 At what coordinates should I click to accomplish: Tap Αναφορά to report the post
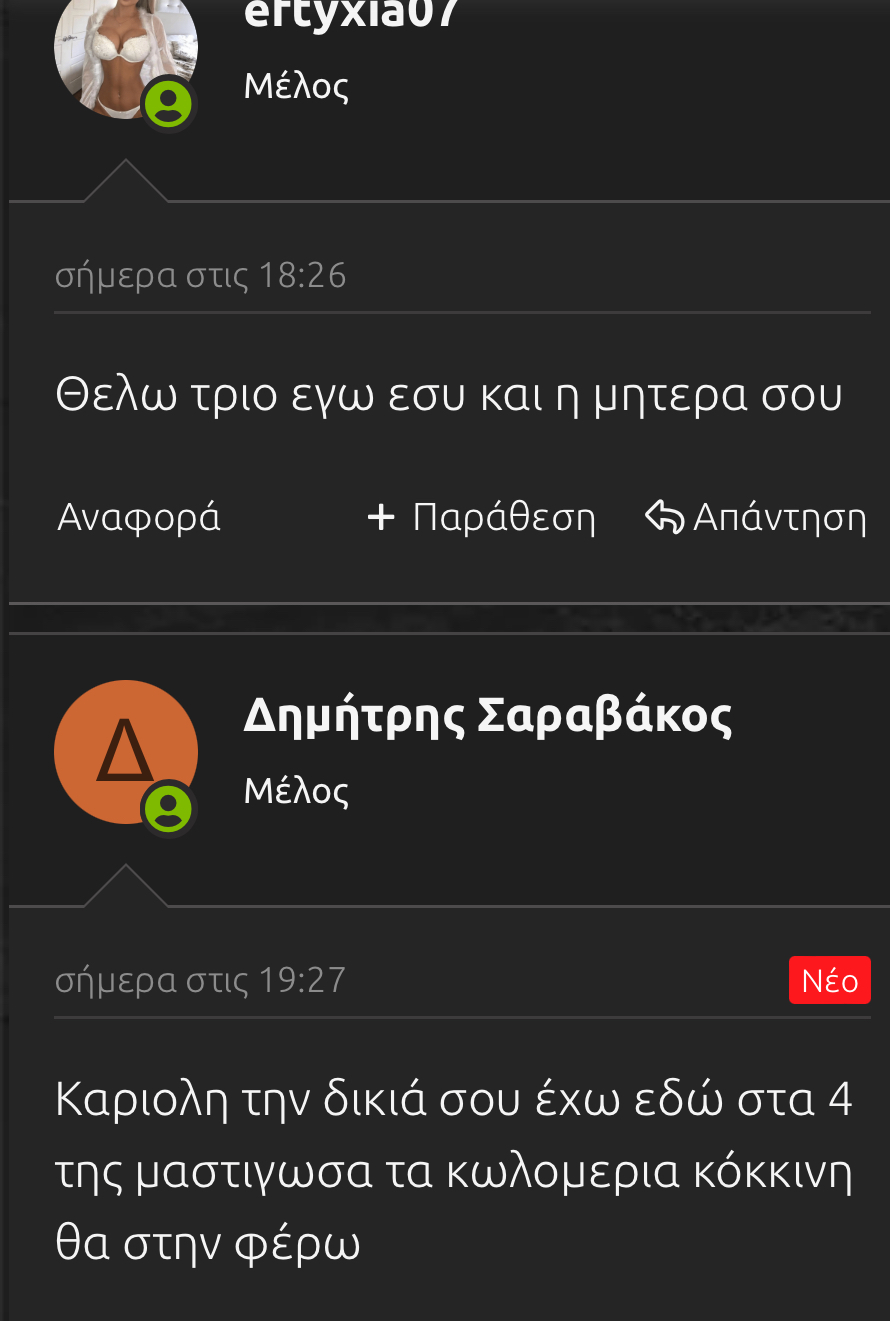click(139, 518)
